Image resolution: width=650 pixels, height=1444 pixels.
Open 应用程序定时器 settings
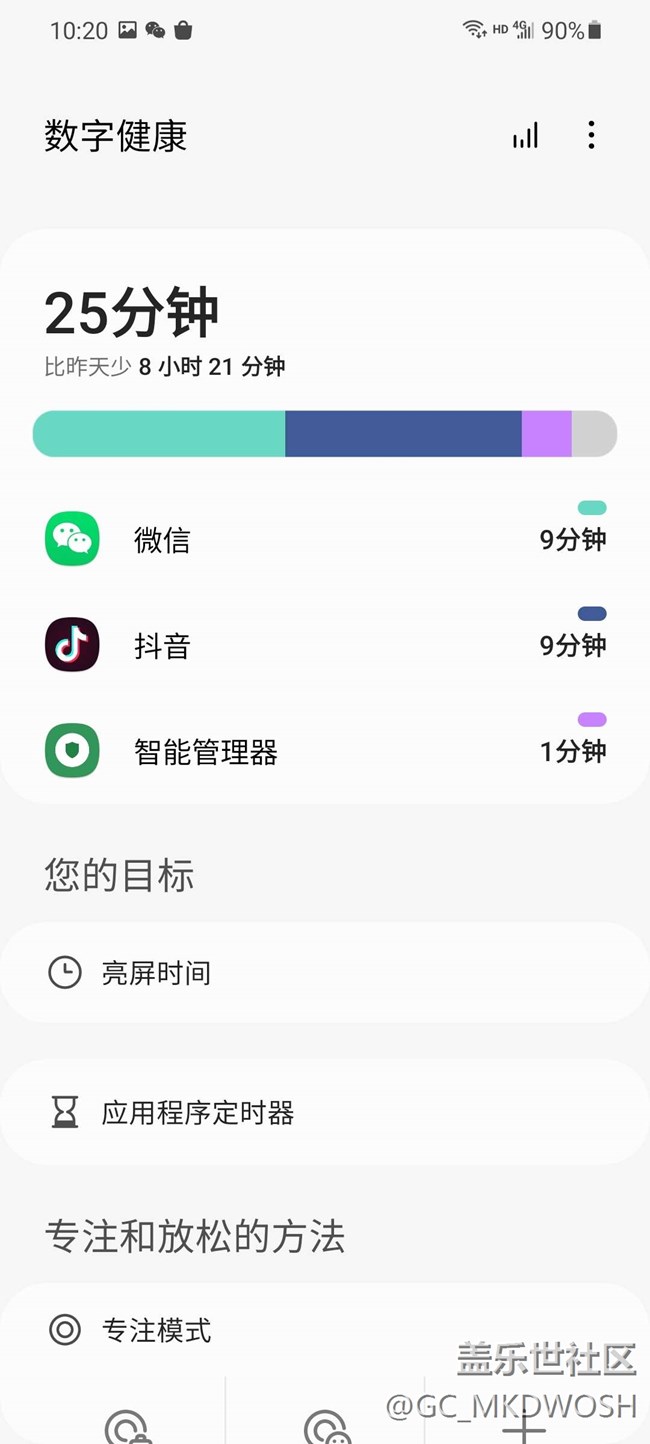tap(324, 1112)
